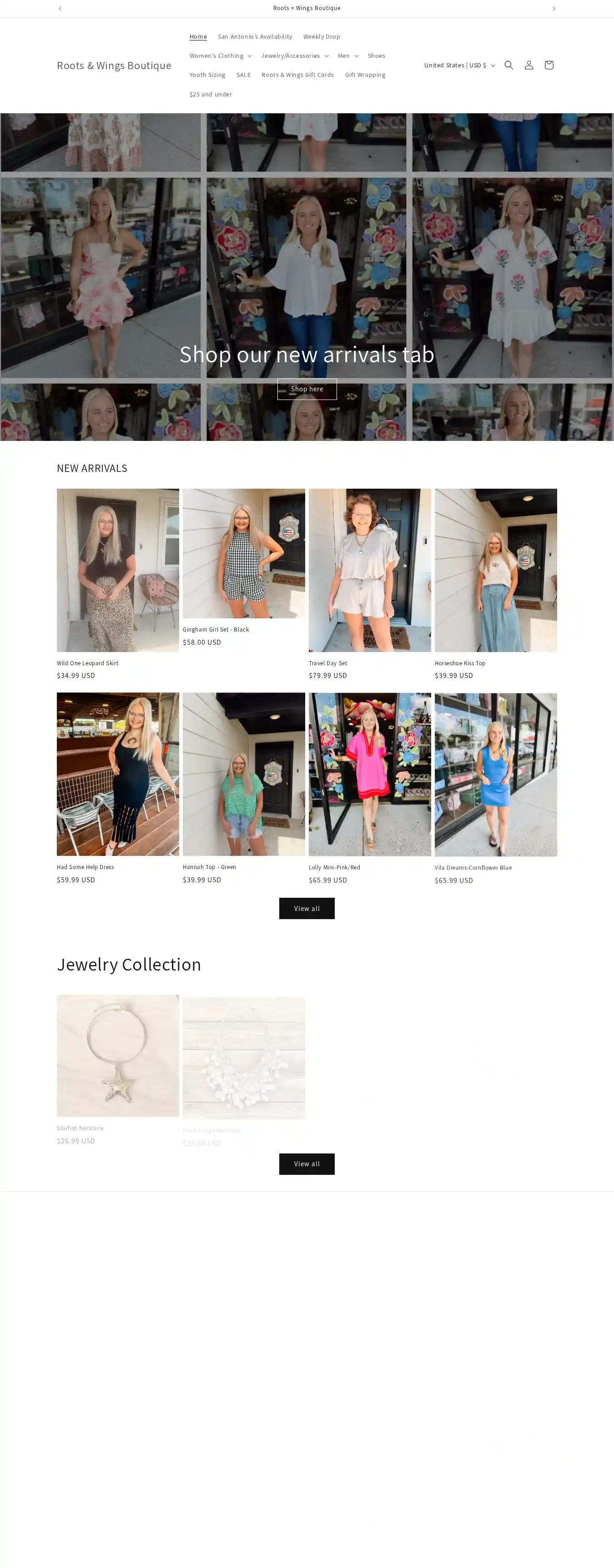Go to San Antonio's Availability
The height and width of the screenshot is (1568, 614).
tap(255, 36)
